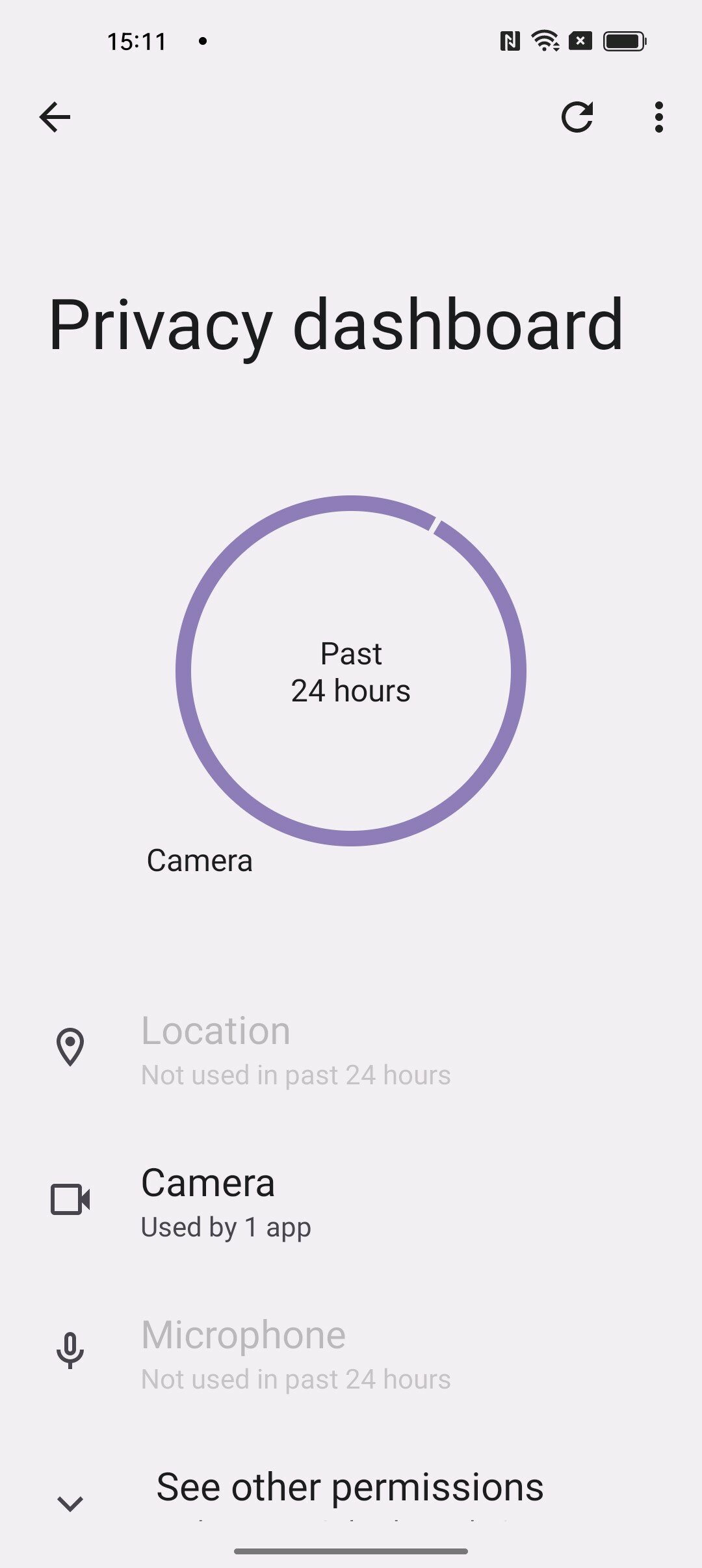The image size is (702, 1568).
Task: Expand See other permissions
Action: click(x=351, y=1489)
